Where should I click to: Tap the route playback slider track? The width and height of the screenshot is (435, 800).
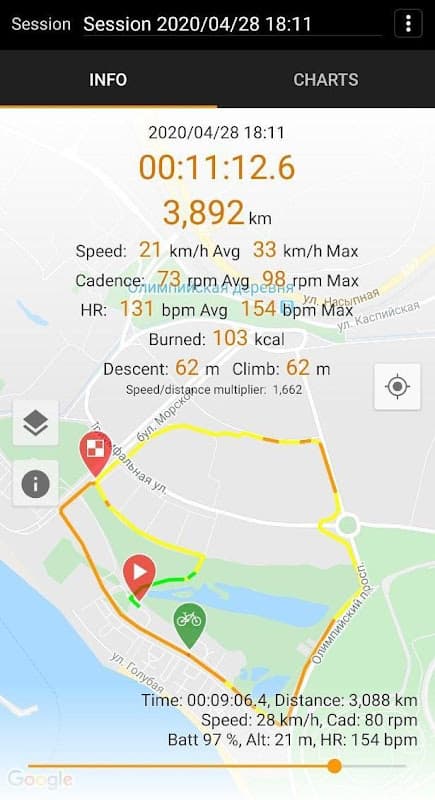point(217,765)
